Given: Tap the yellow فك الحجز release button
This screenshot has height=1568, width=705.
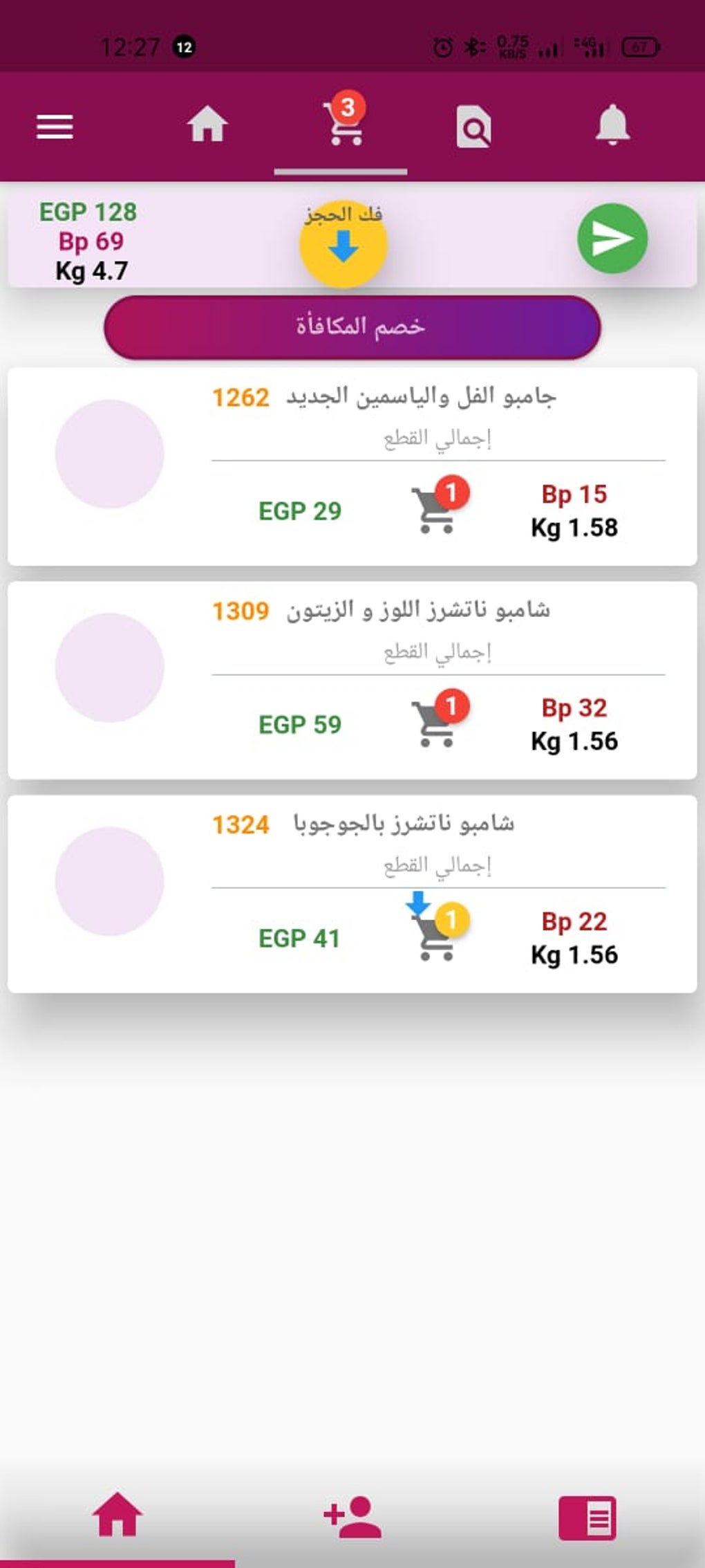Looking at the screenshot, I should pyautogui.click(x=344, y=241).
